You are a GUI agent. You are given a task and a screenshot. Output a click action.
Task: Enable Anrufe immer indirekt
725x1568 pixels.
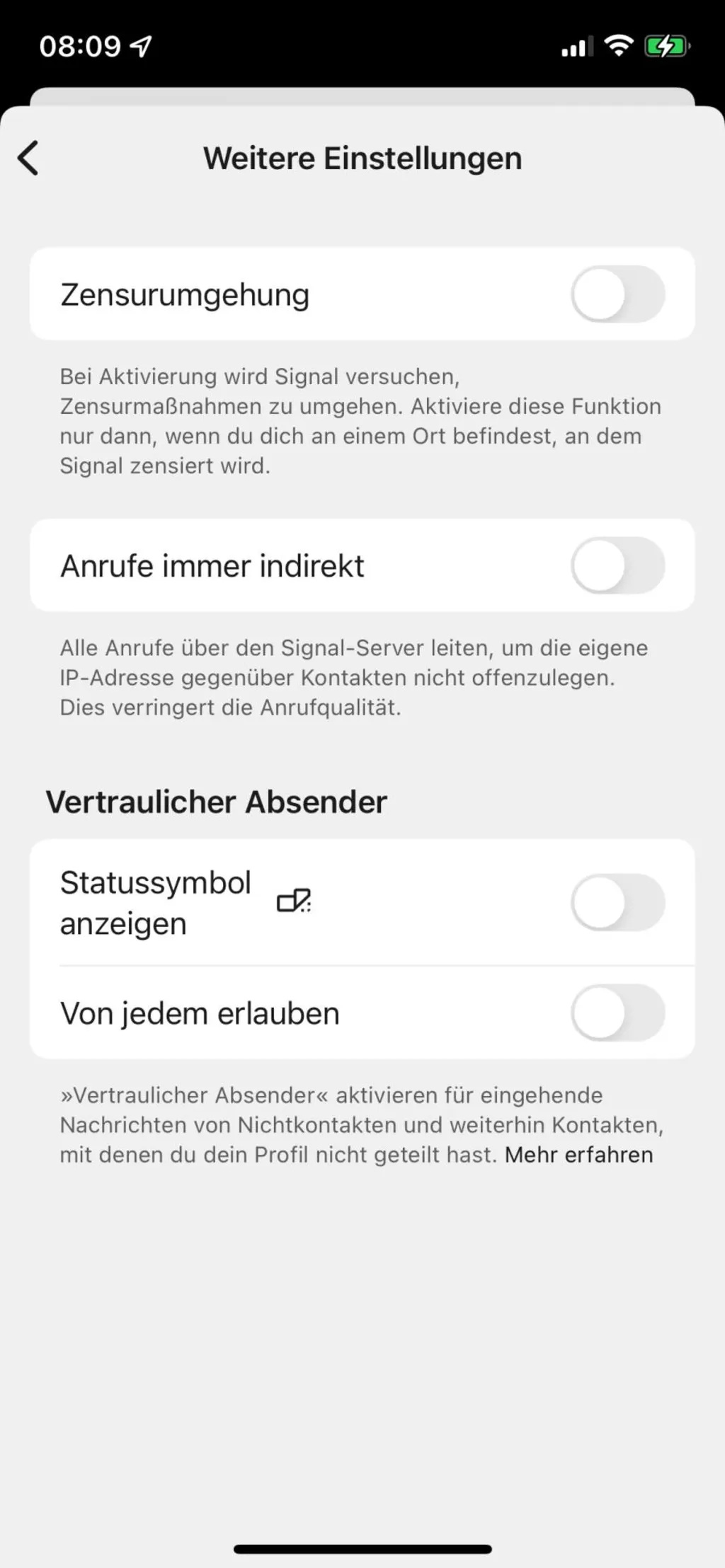pos(617,565)
